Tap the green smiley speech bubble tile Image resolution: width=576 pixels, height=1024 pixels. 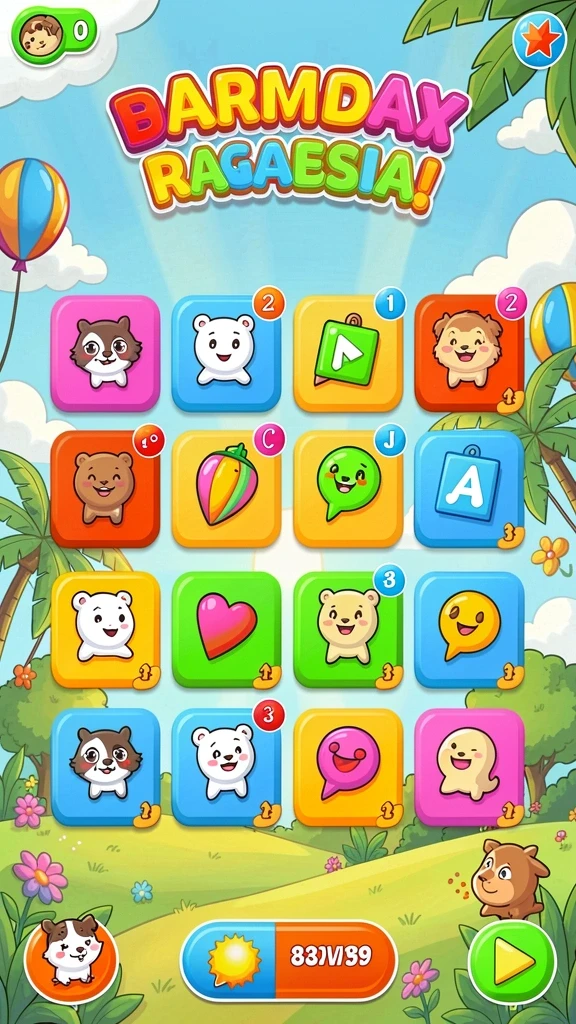348,489
